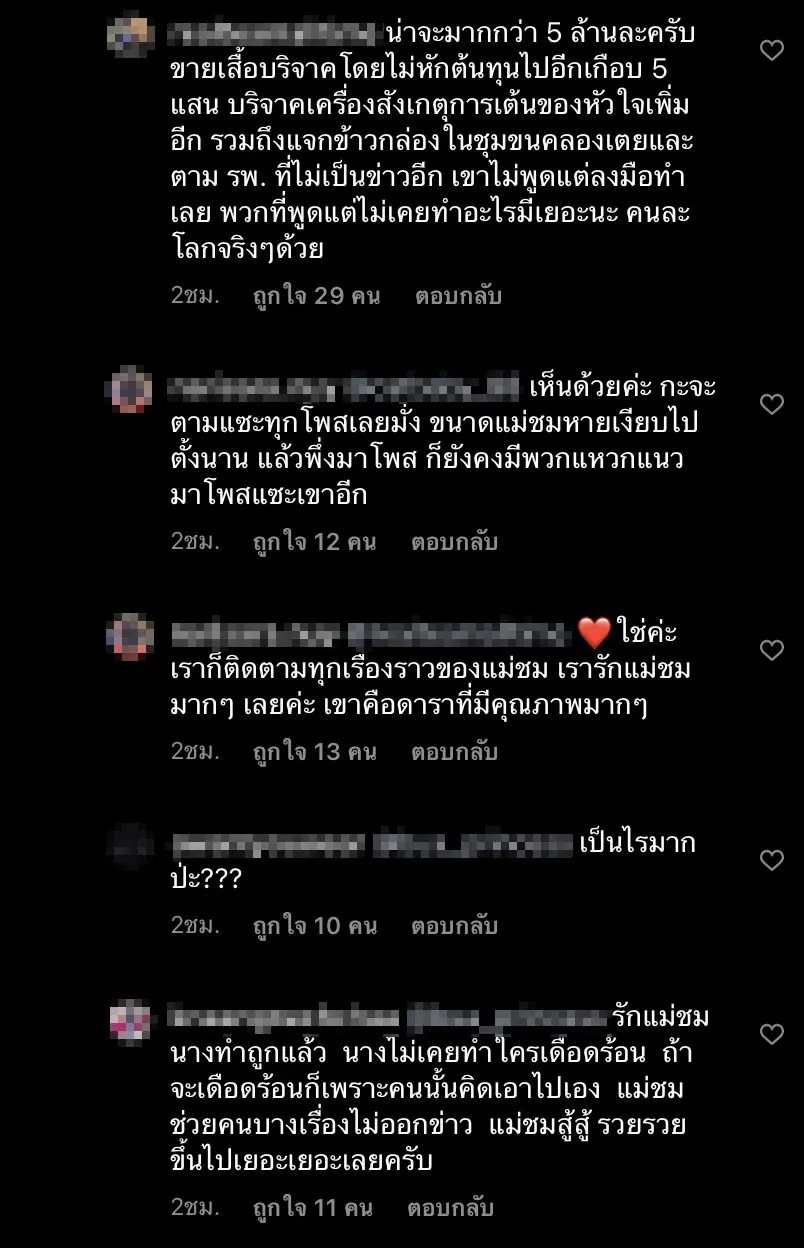Like the comment เป็นไรมากป่ะ???

click(771, 860)
